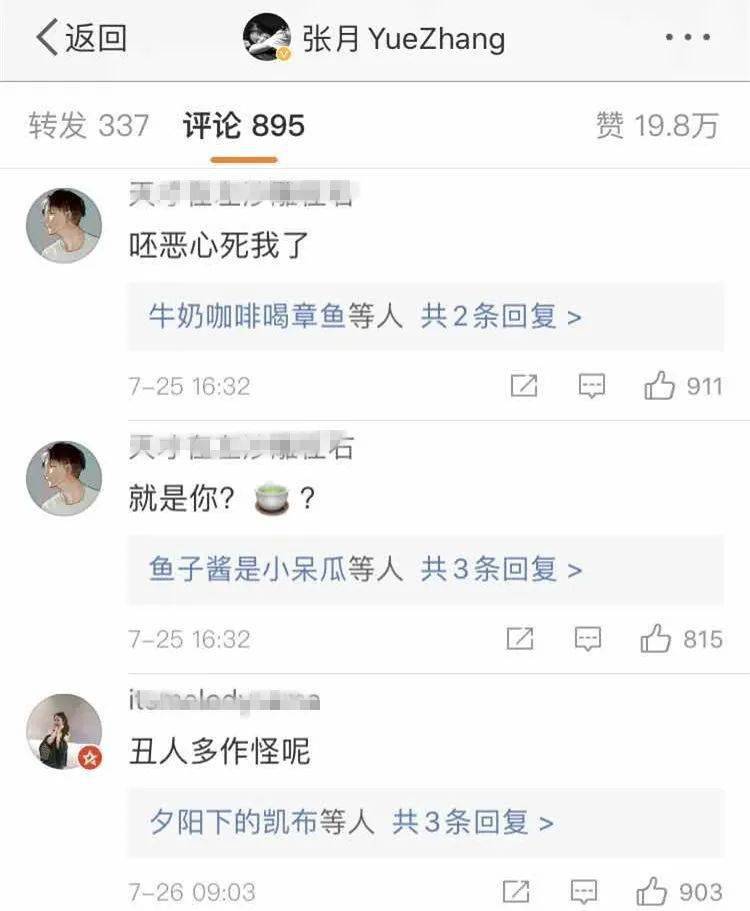Repost the comment 丑人多作怪呢
This screenshot has width=750, height=911.
click(x=515, y=891)
